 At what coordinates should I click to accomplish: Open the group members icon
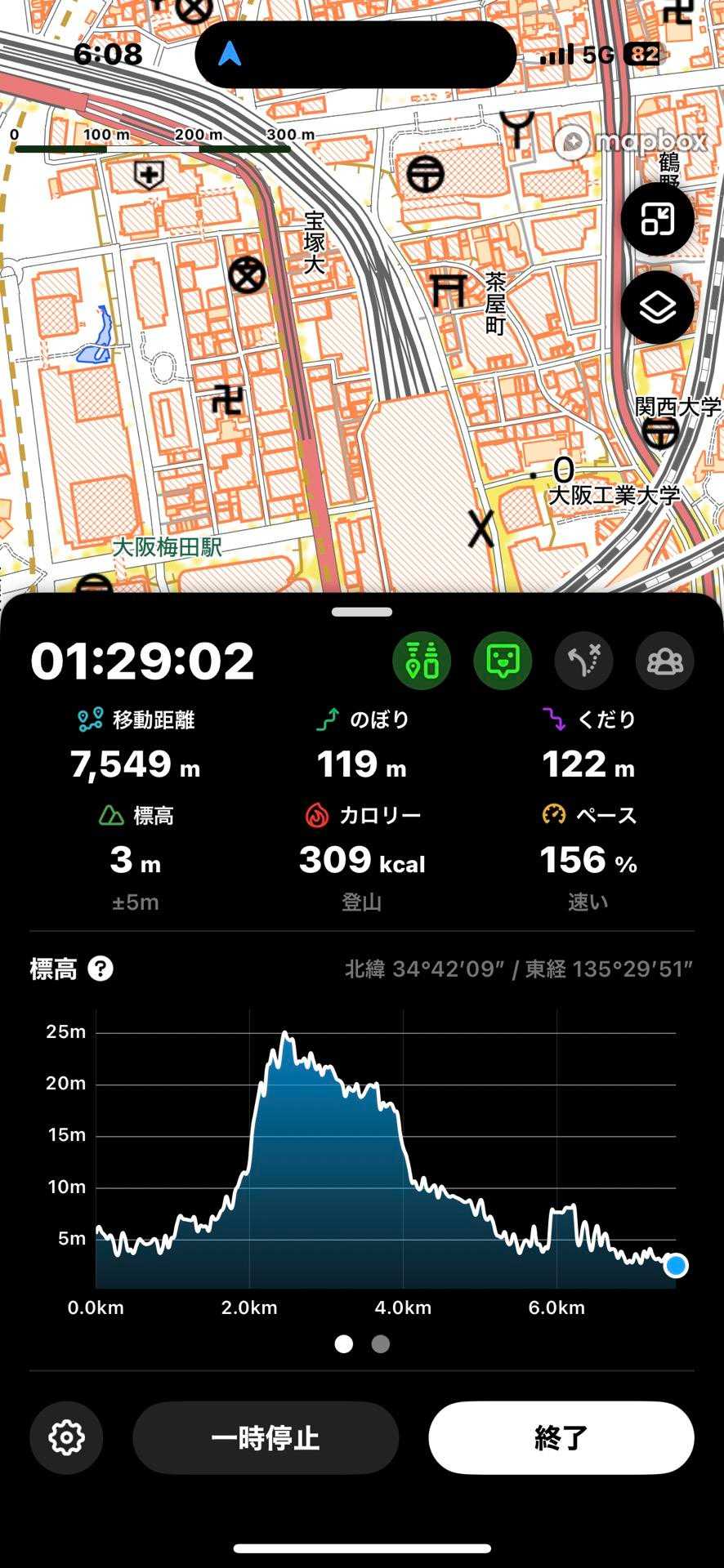[x=664, y=661]
